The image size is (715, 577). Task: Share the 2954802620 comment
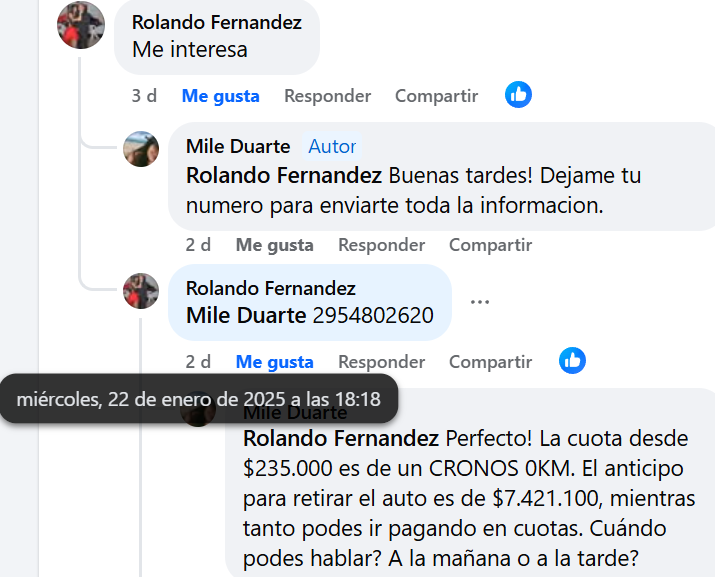(490, 361)
